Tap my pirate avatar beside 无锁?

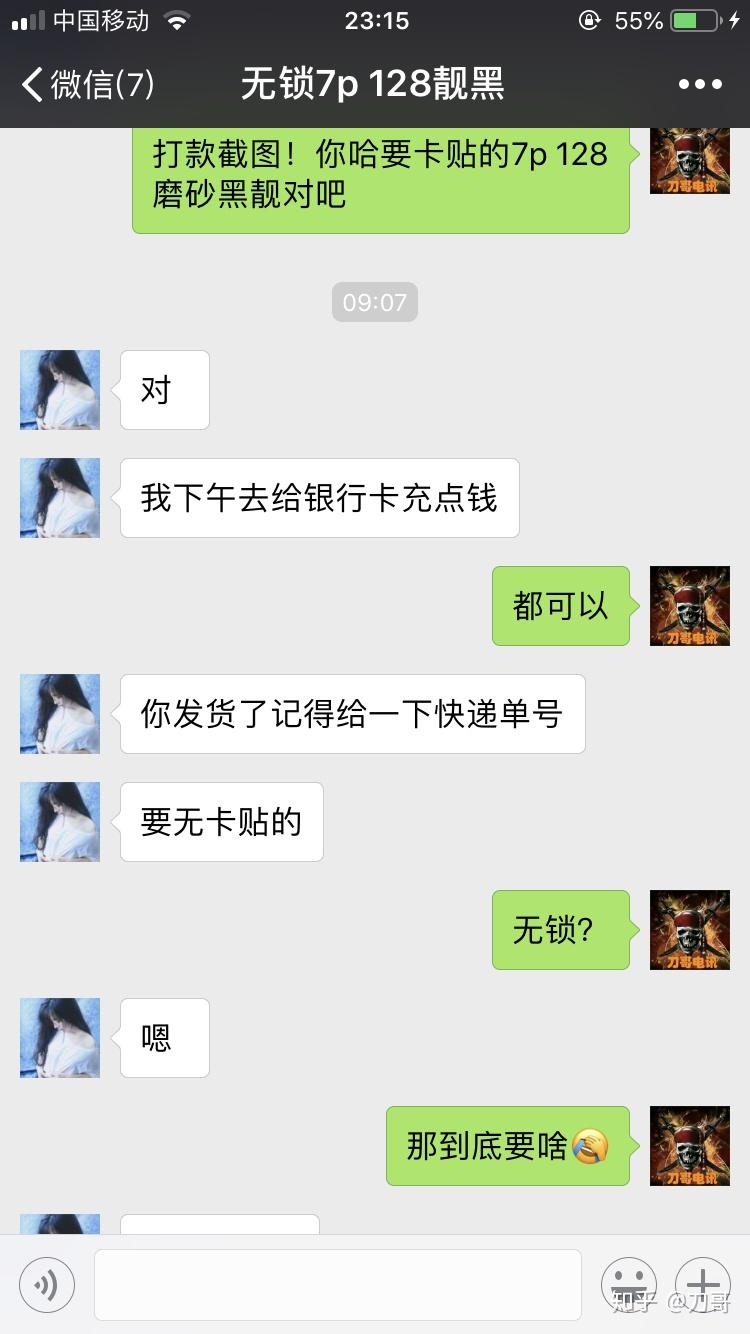pyautogui.click(x=690, y=930)
